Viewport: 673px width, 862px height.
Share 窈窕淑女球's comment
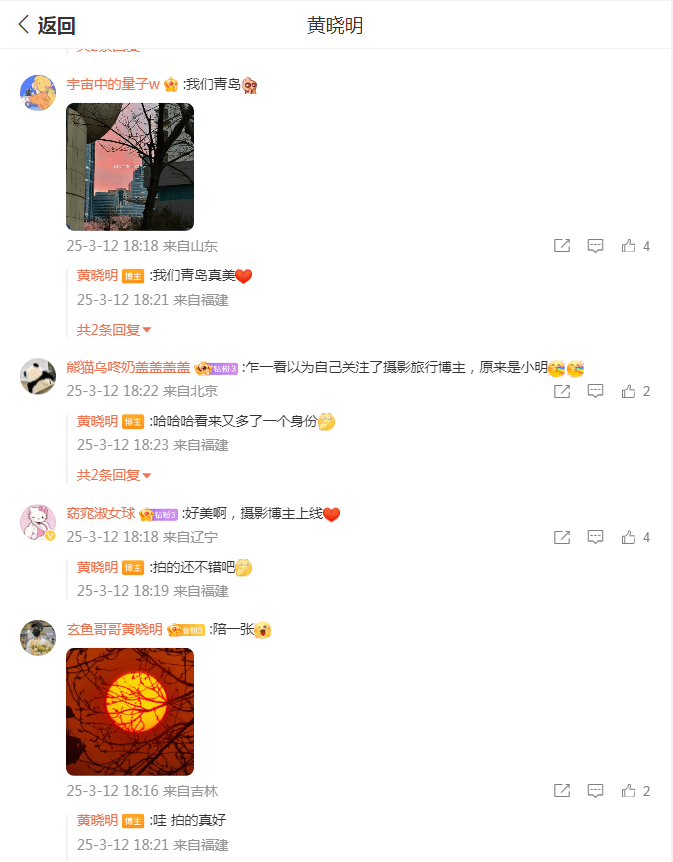click(562, 537)
